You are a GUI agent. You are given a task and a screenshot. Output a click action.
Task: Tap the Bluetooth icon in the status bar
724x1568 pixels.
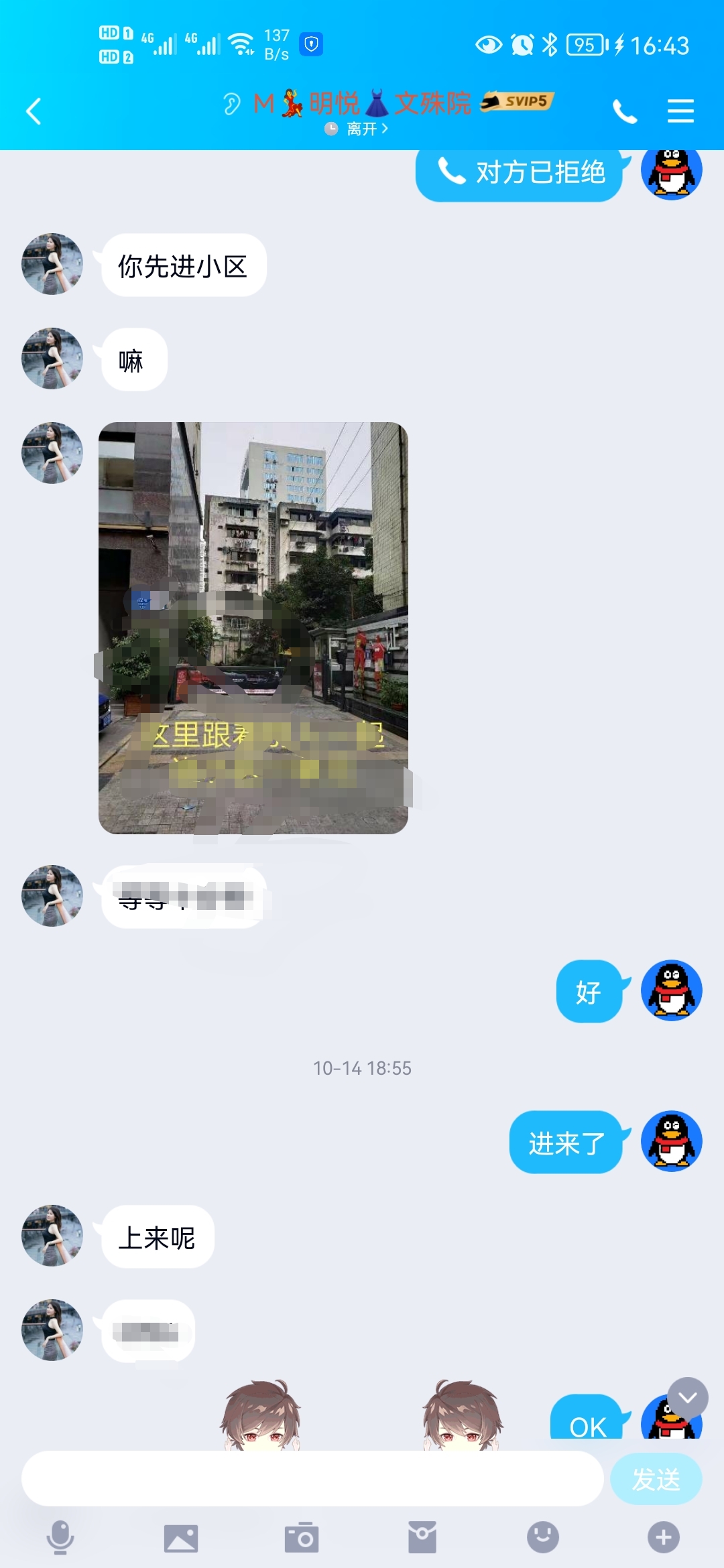(551, 44)
